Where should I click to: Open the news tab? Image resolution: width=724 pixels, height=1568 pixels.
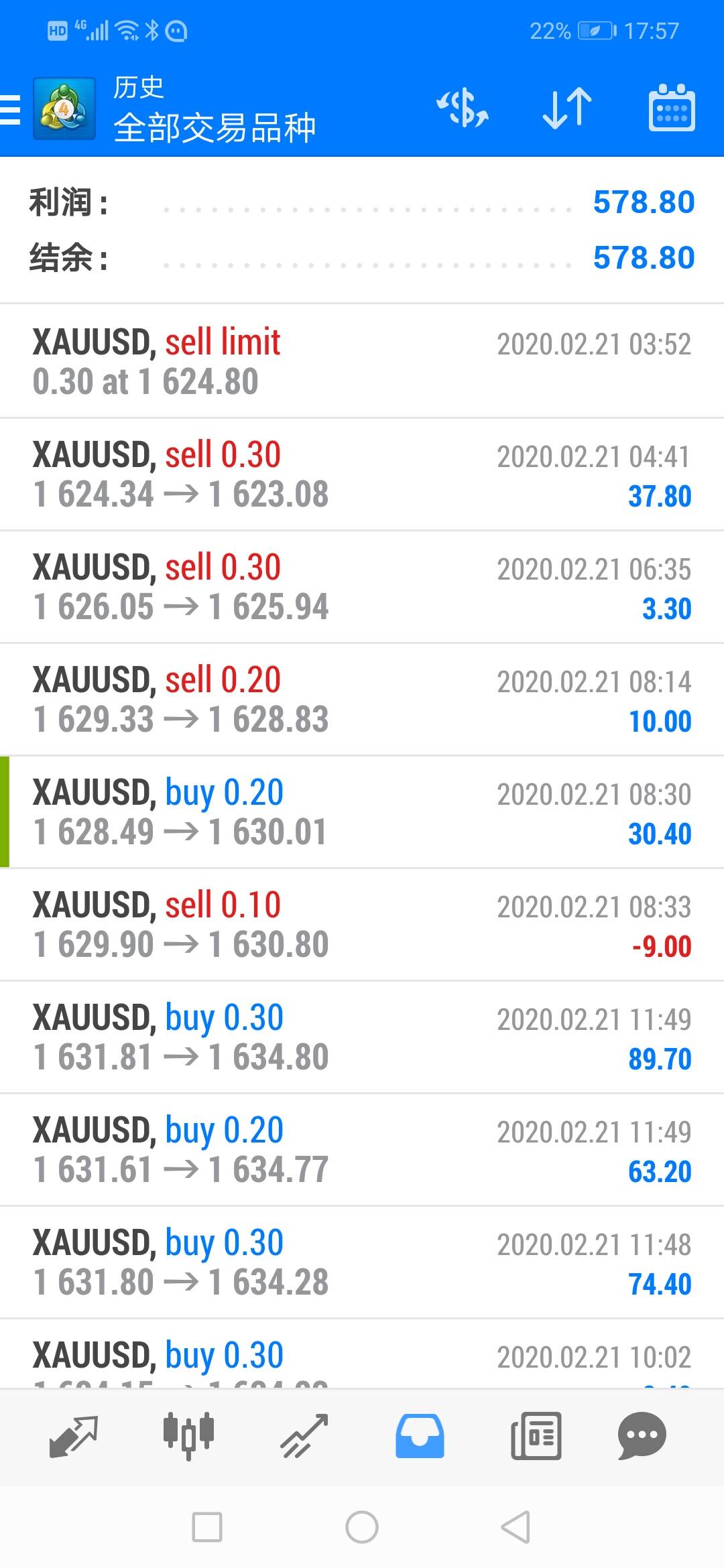[536, 1436]
